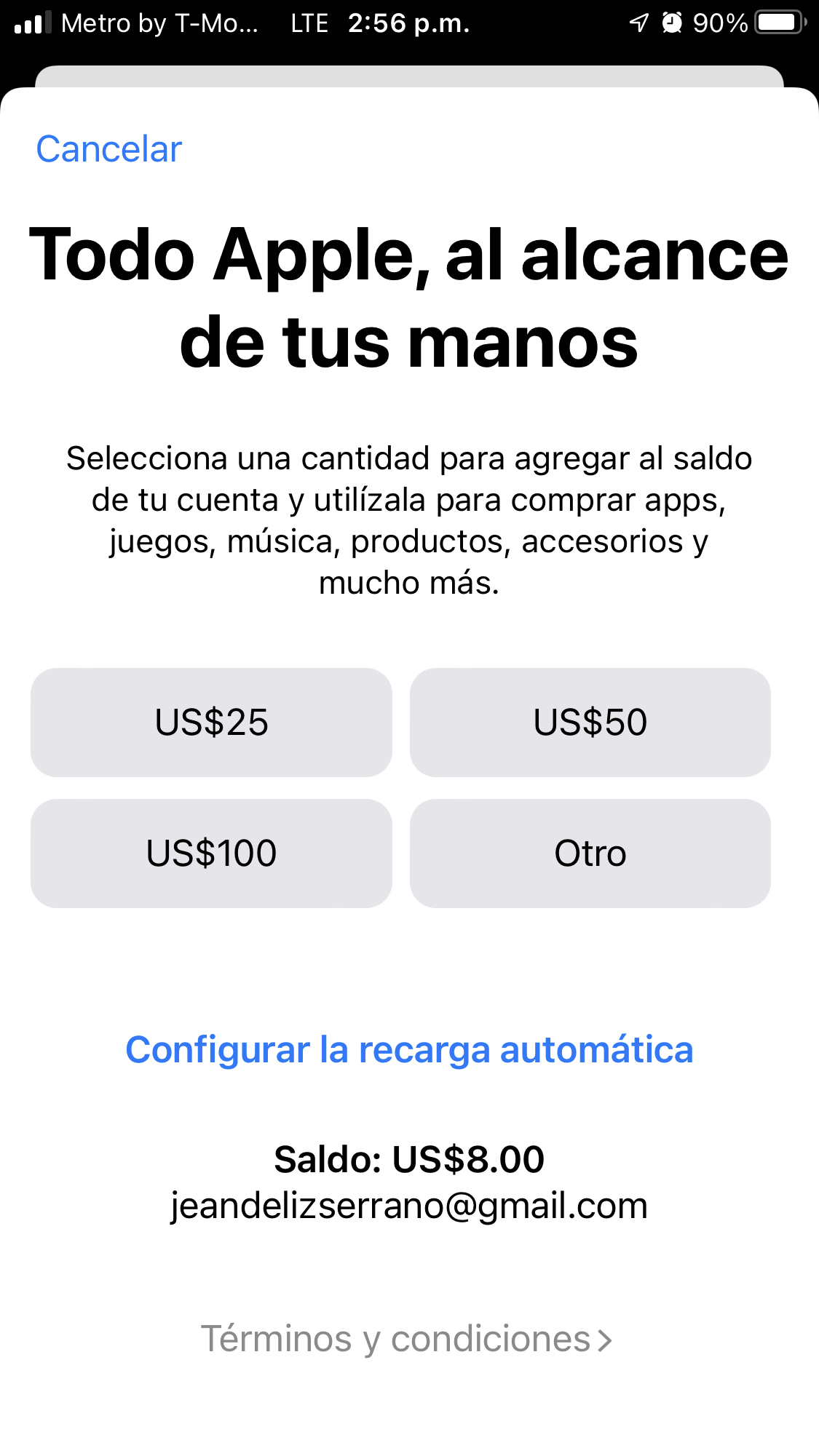819x1456 pixels.
Task: Select the US$25 amount
Action: pyautogui.click(x=211, y=723)
